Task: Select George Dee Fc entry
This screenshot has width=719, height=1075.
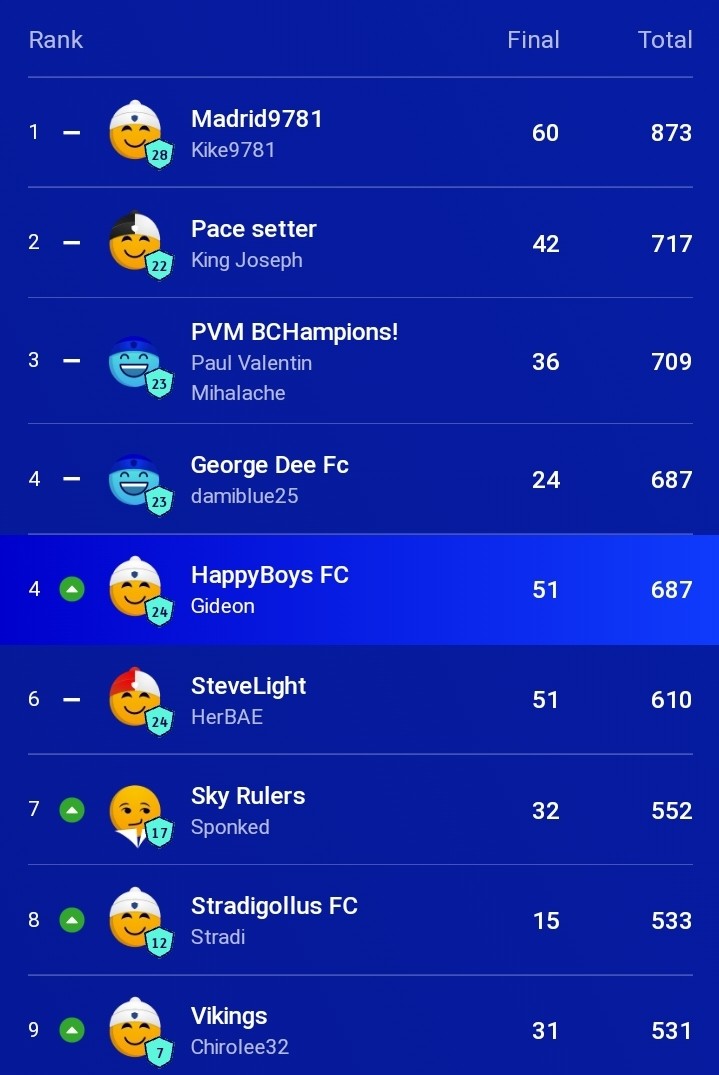Action: 359,479
